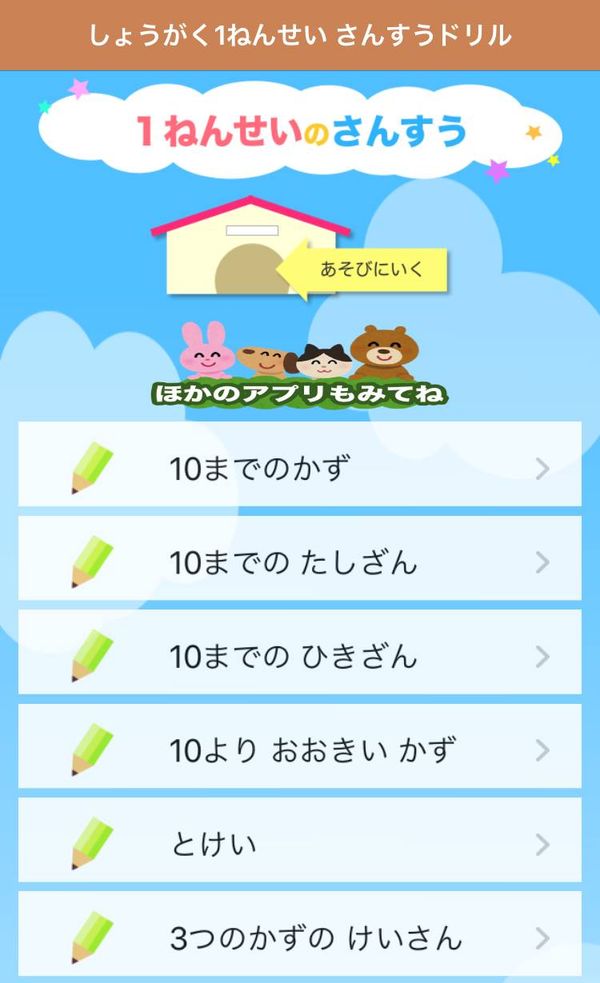Go to 3つのかずの けいさん
The width and height of the screenshot is (600, 983).
[x=300, y=934]
